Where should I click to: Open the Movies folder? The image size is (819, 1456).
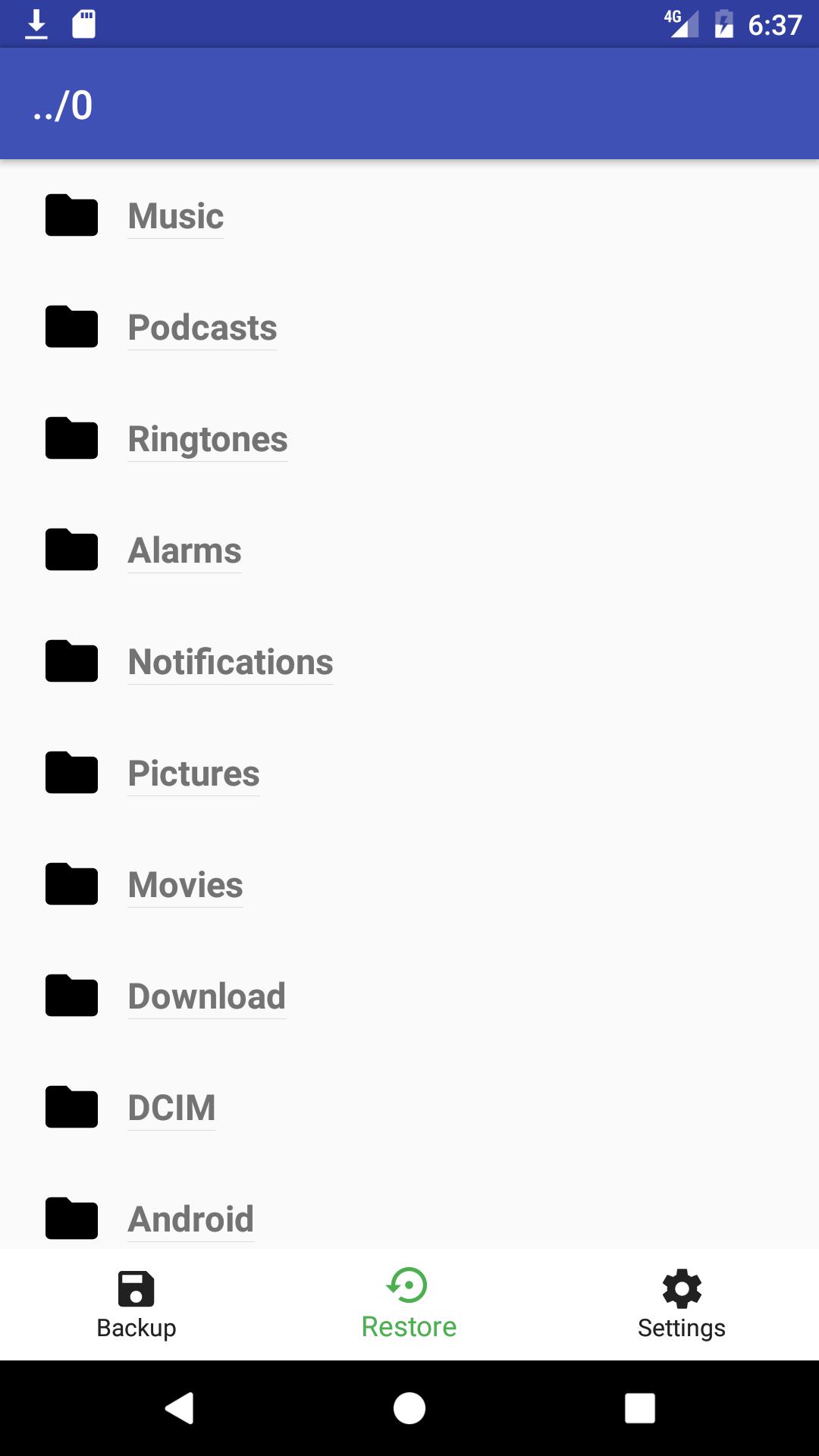[x=409, y=885]
